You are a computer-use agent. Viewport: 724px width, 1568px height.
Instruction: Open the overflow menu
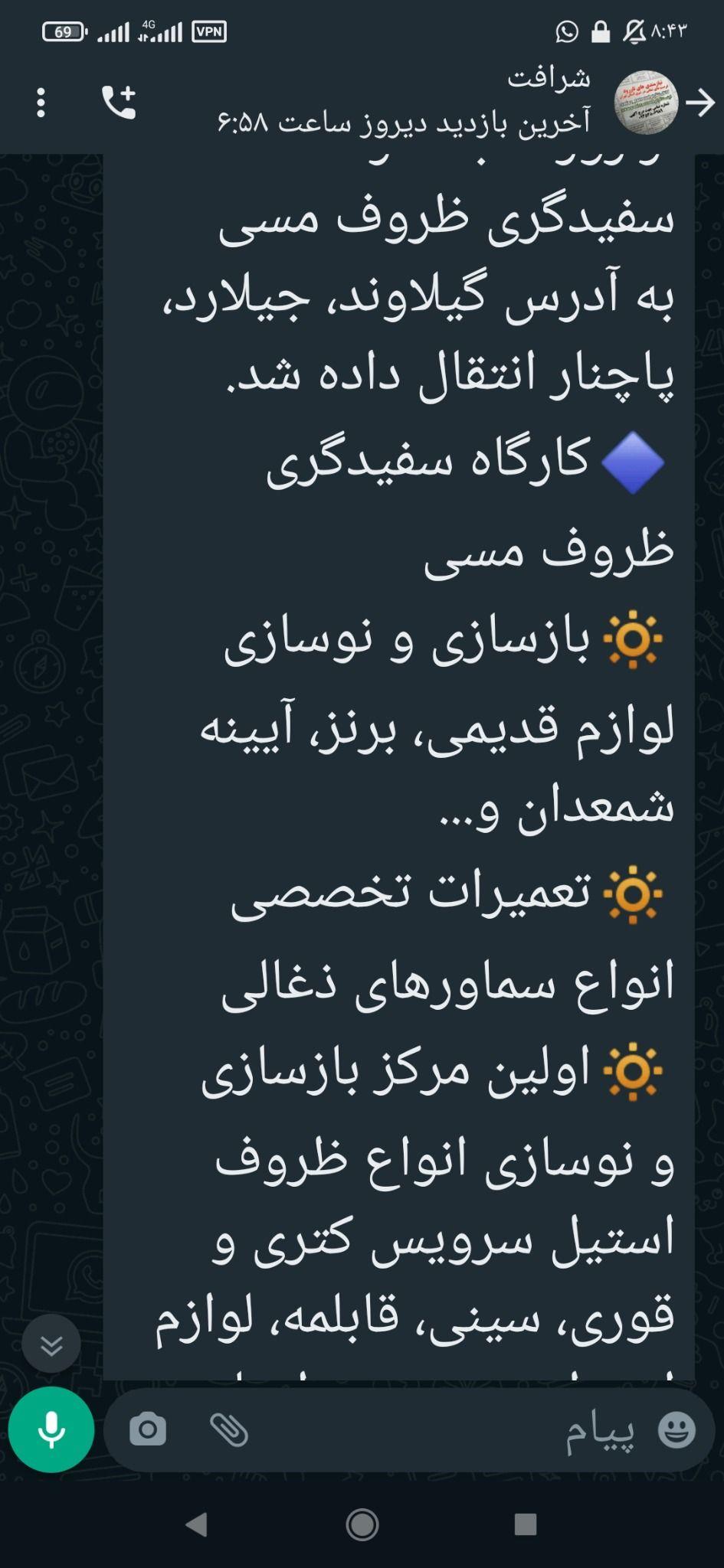[x=41, y=103]
